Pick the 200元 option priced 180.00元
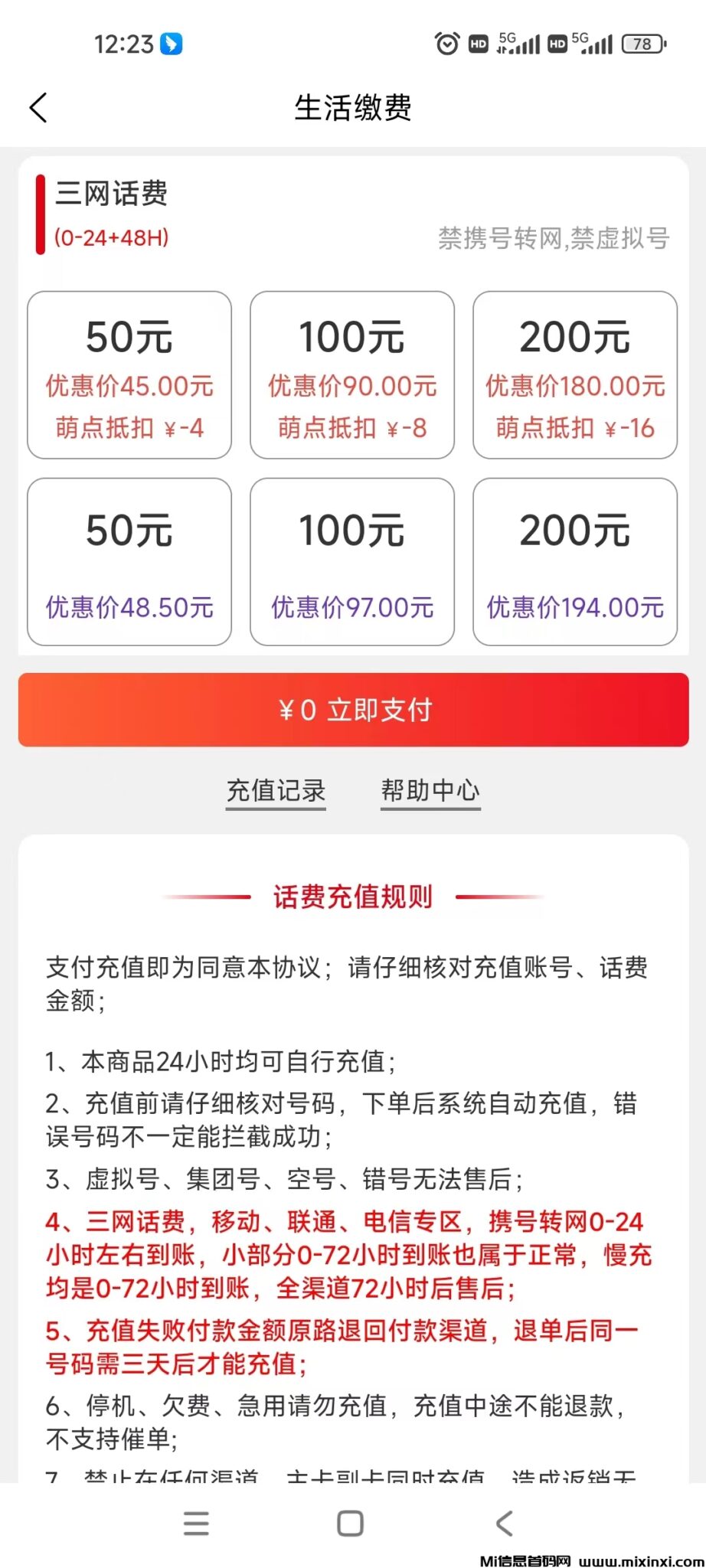Viewport: 706px width, 1568px height. (x=575, y=375)
